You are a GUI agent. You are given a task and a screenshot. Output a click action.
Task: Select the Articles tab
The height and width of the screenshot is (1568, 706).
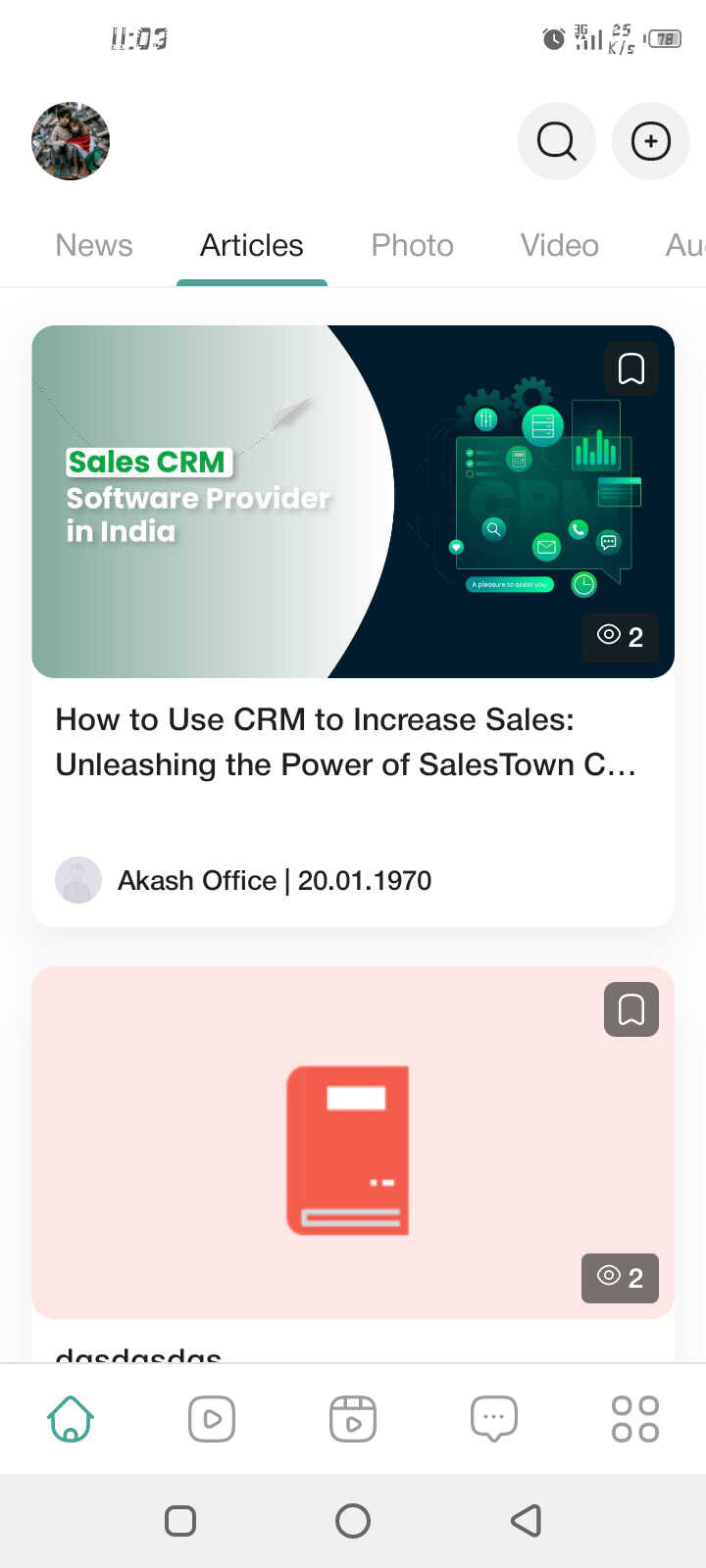point(252,245)
